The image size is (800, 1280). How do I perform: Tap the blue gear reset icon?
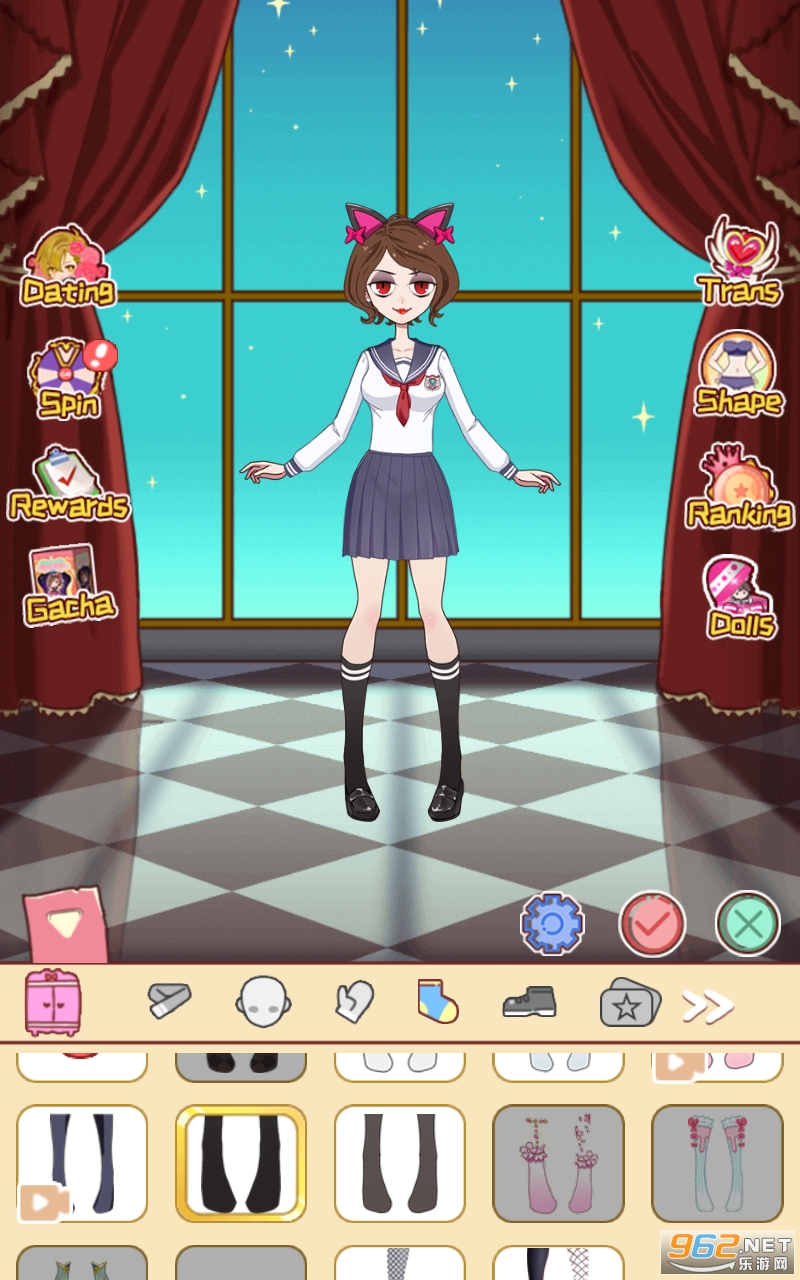click(552, 923)
